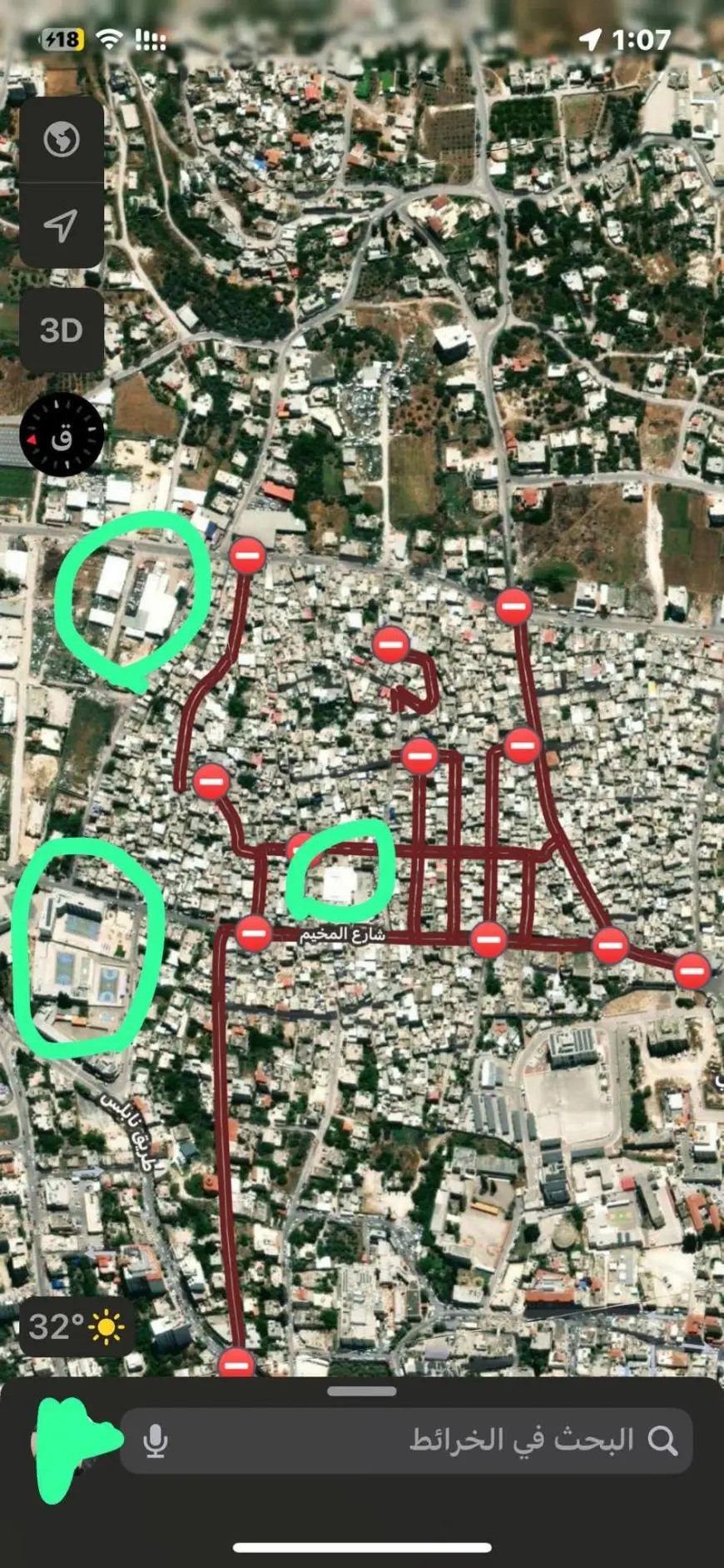Start voice search with the microphone
This screenshot has height=1568, width=724.
[155, 1441]
